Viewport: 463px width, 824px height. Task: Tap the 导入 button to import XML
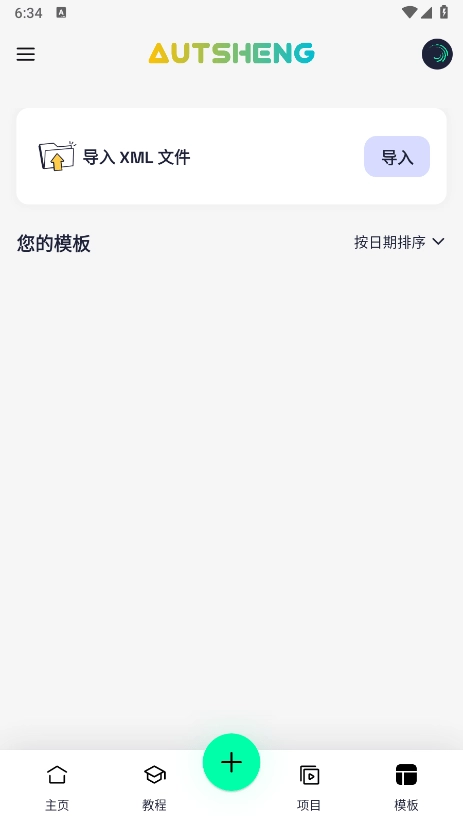click(x=397, y=157)
